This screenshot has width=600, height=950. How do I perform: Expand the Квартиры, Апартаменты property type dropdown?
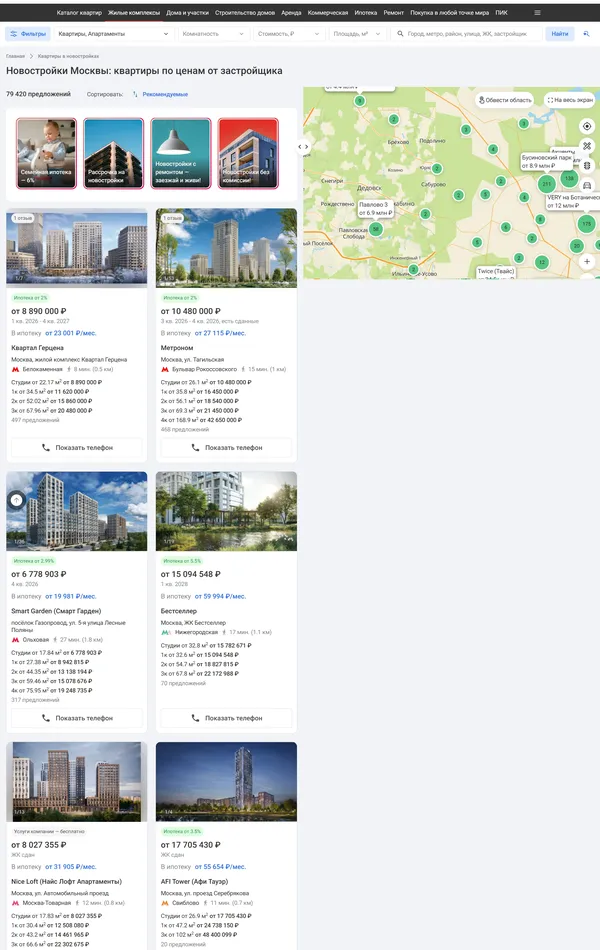tap(113, 34)
